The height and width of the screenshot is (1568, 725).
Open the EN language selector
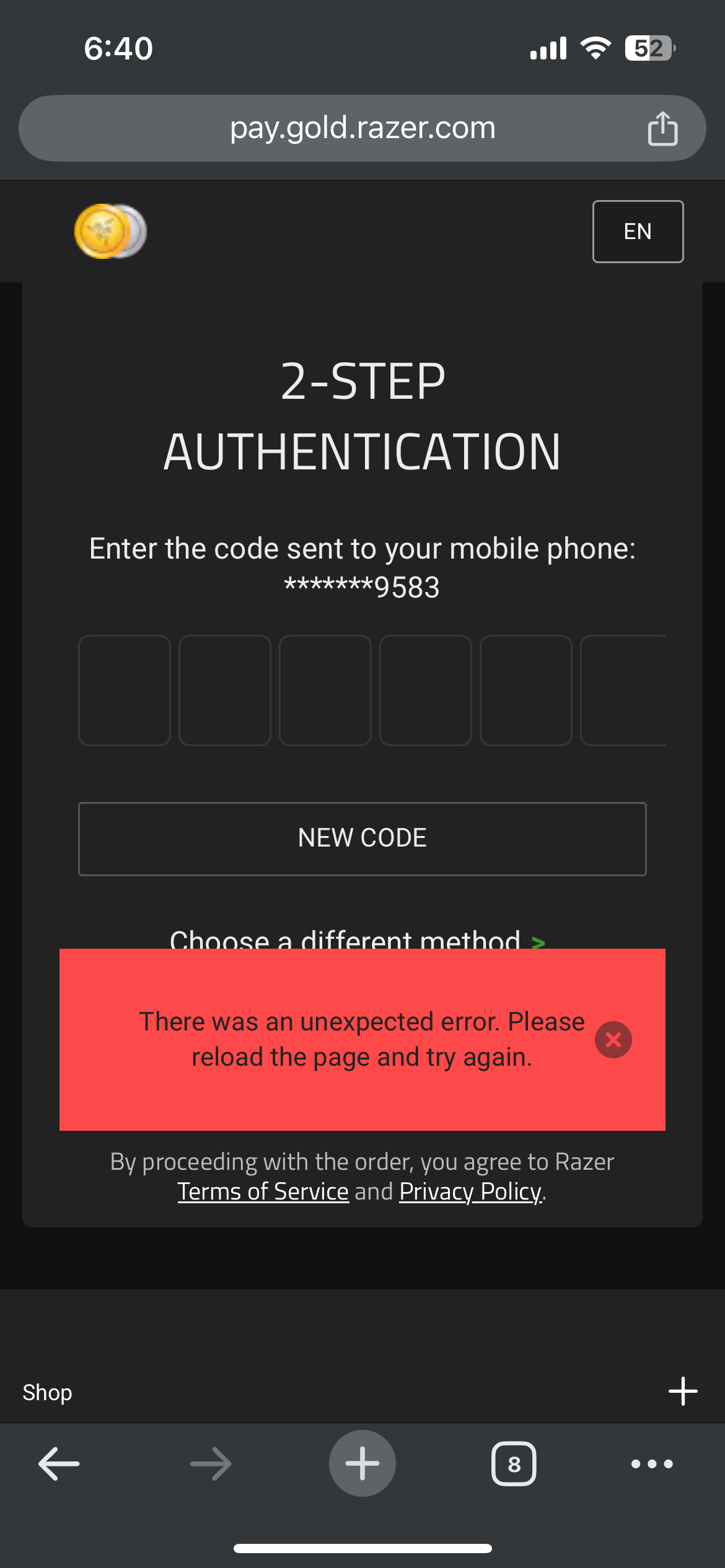point(638,232)
